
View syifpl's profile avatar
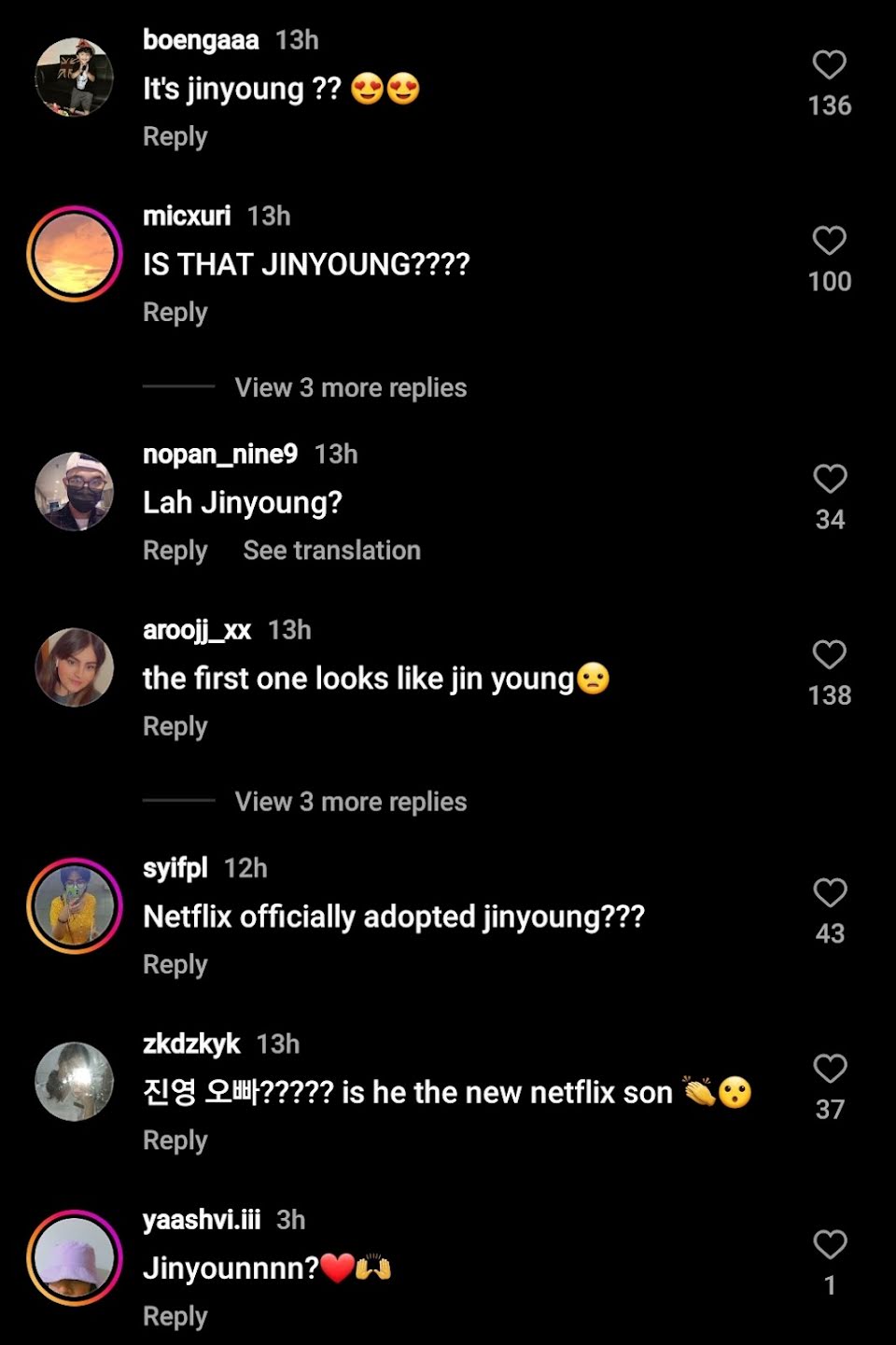(x=75, y=906)
